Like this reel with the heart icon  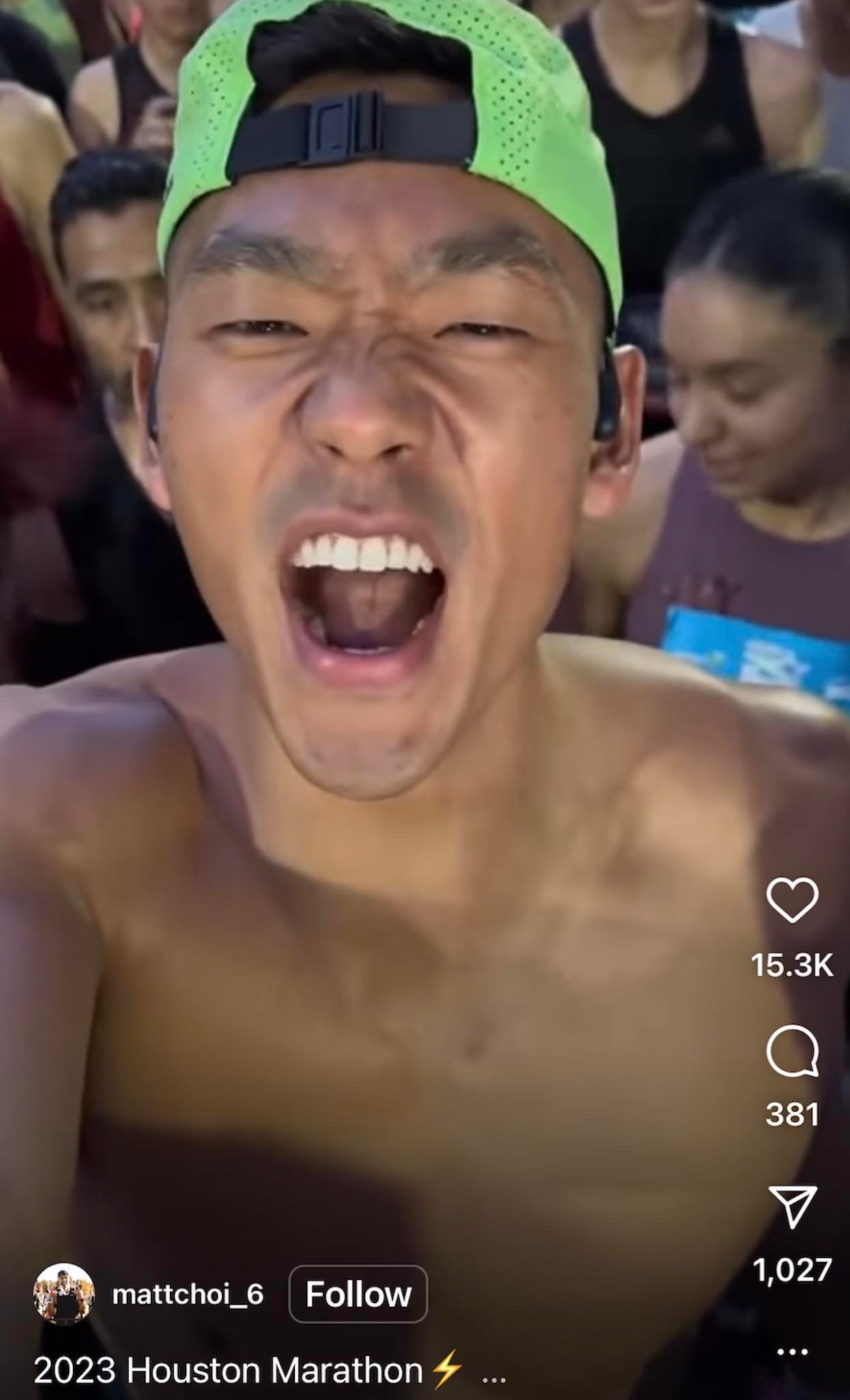(x=793, y=900)
